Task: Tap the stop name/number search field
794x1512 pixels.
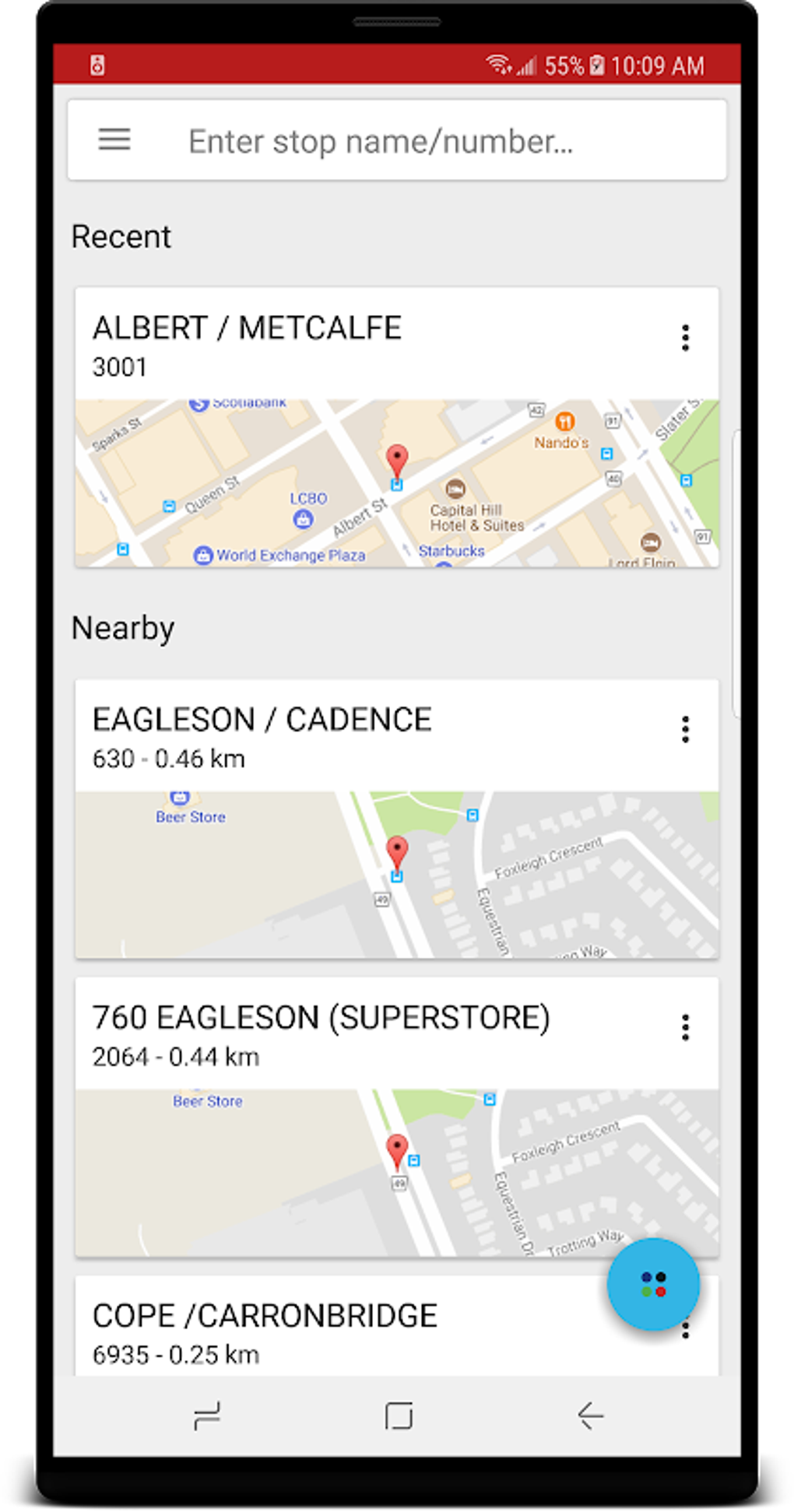Action: point(436,142)
